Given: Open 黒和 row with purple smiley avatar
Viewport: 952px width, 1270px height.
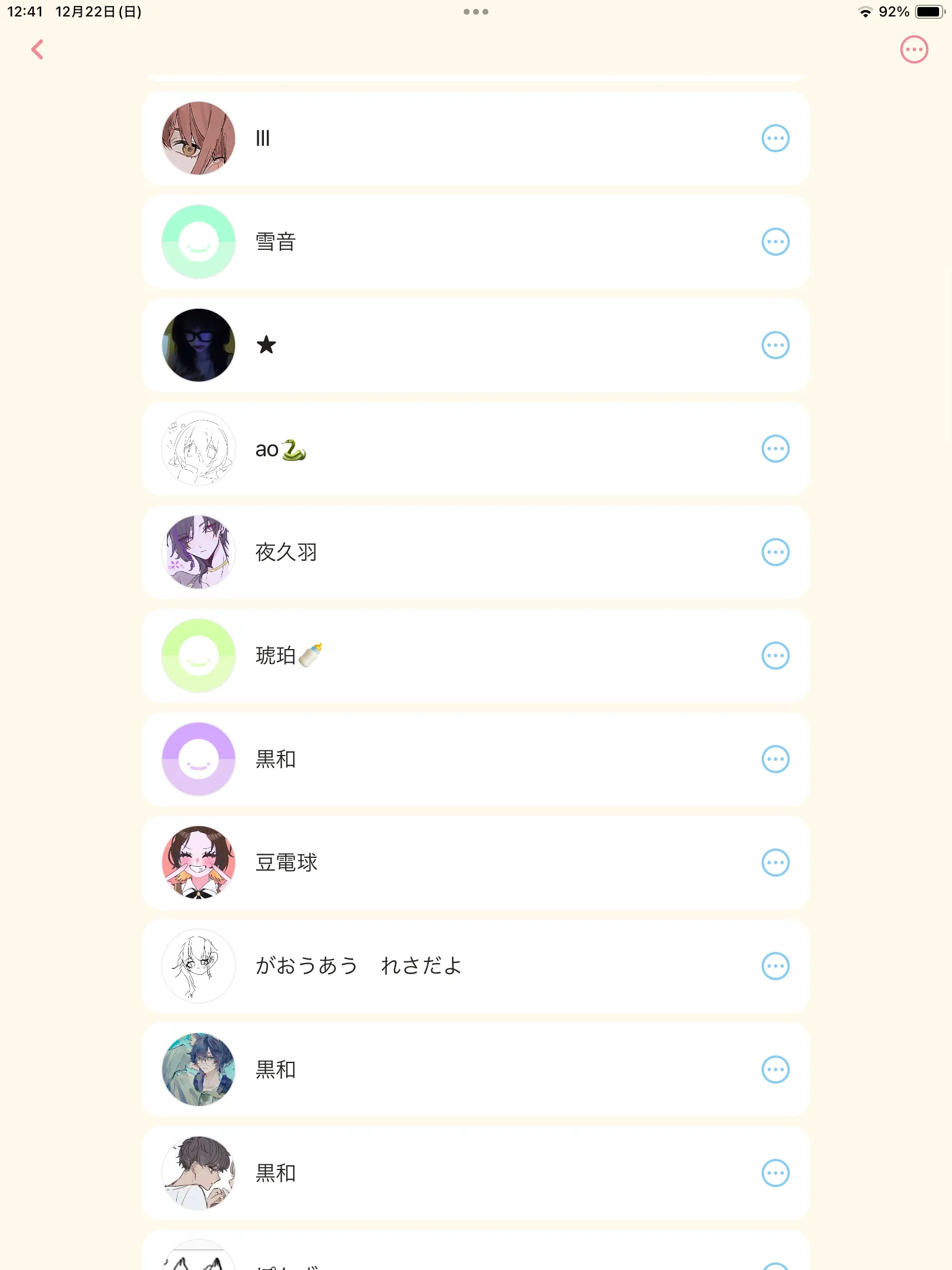Looking at the screenshot, I should point(476,759).
